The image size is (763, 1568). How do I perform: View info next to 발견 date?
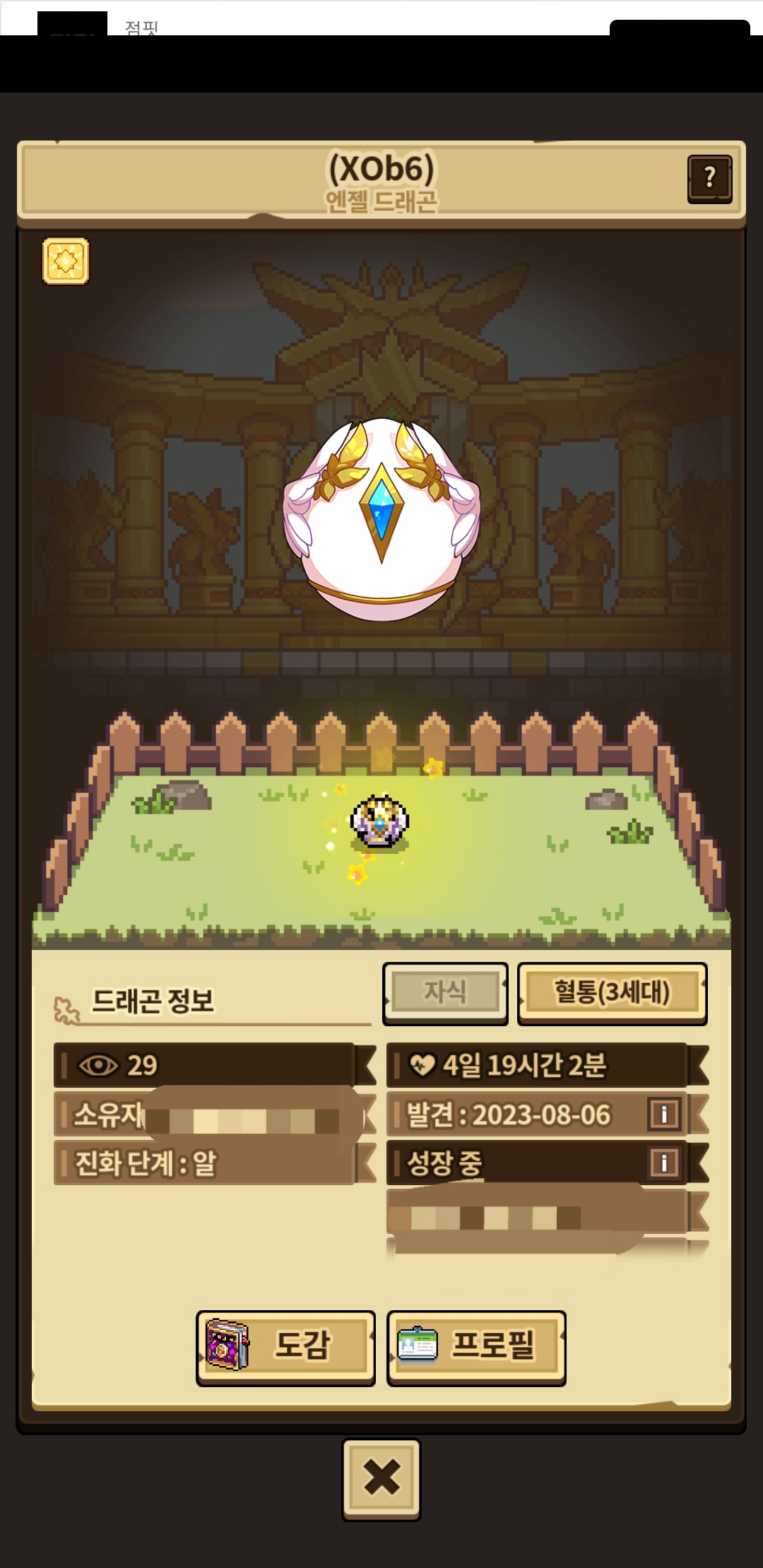click(x=664, y=1115)
